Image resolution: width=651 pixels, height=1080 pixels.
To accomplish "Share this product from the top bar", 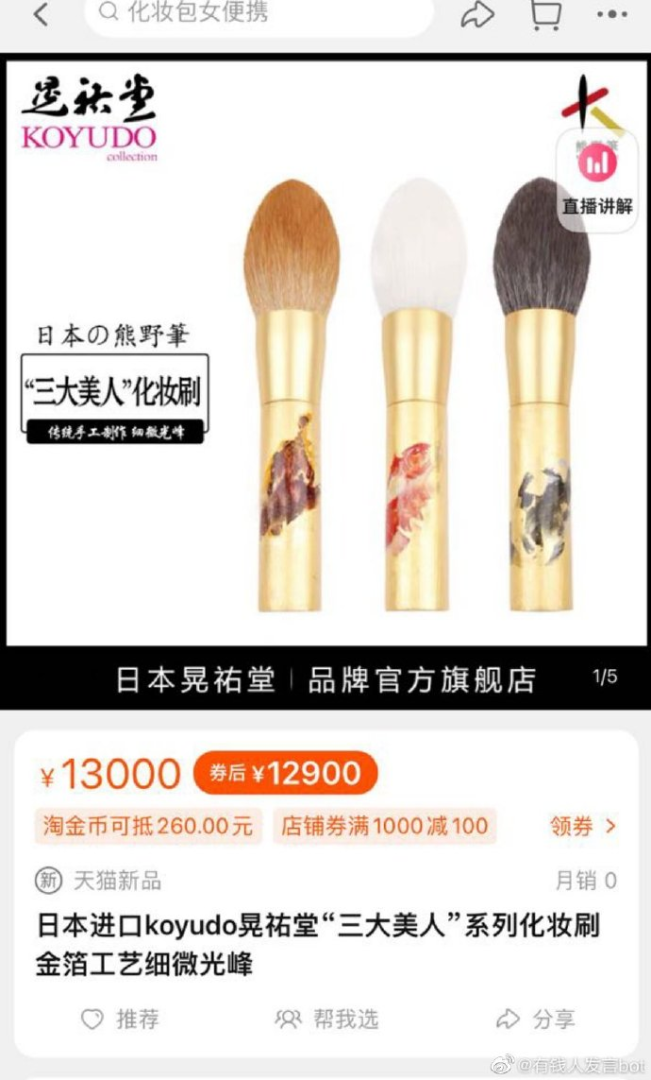I will point(477,14).
